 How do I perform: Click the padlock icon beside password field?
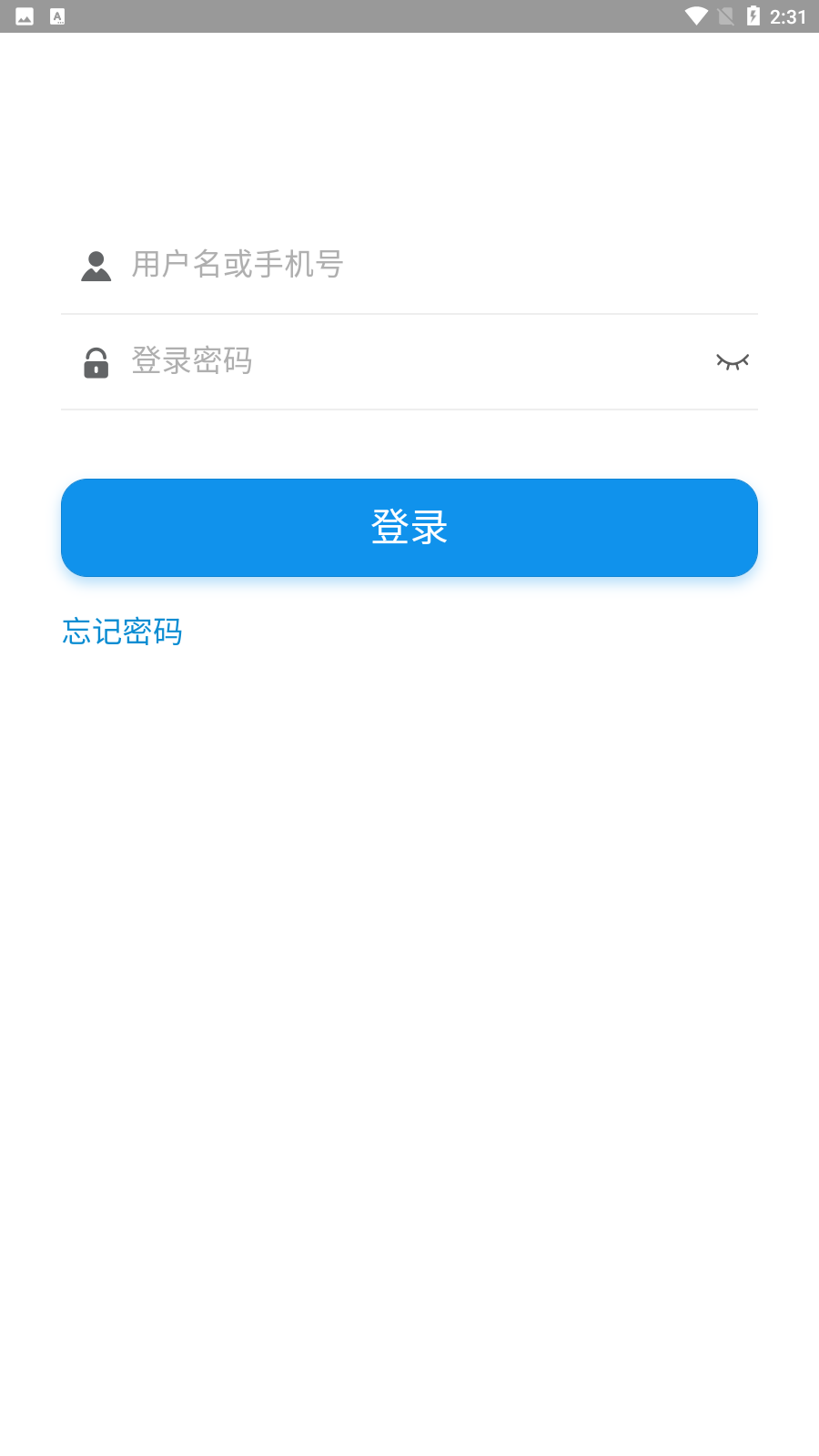click(x=96, y=362)
